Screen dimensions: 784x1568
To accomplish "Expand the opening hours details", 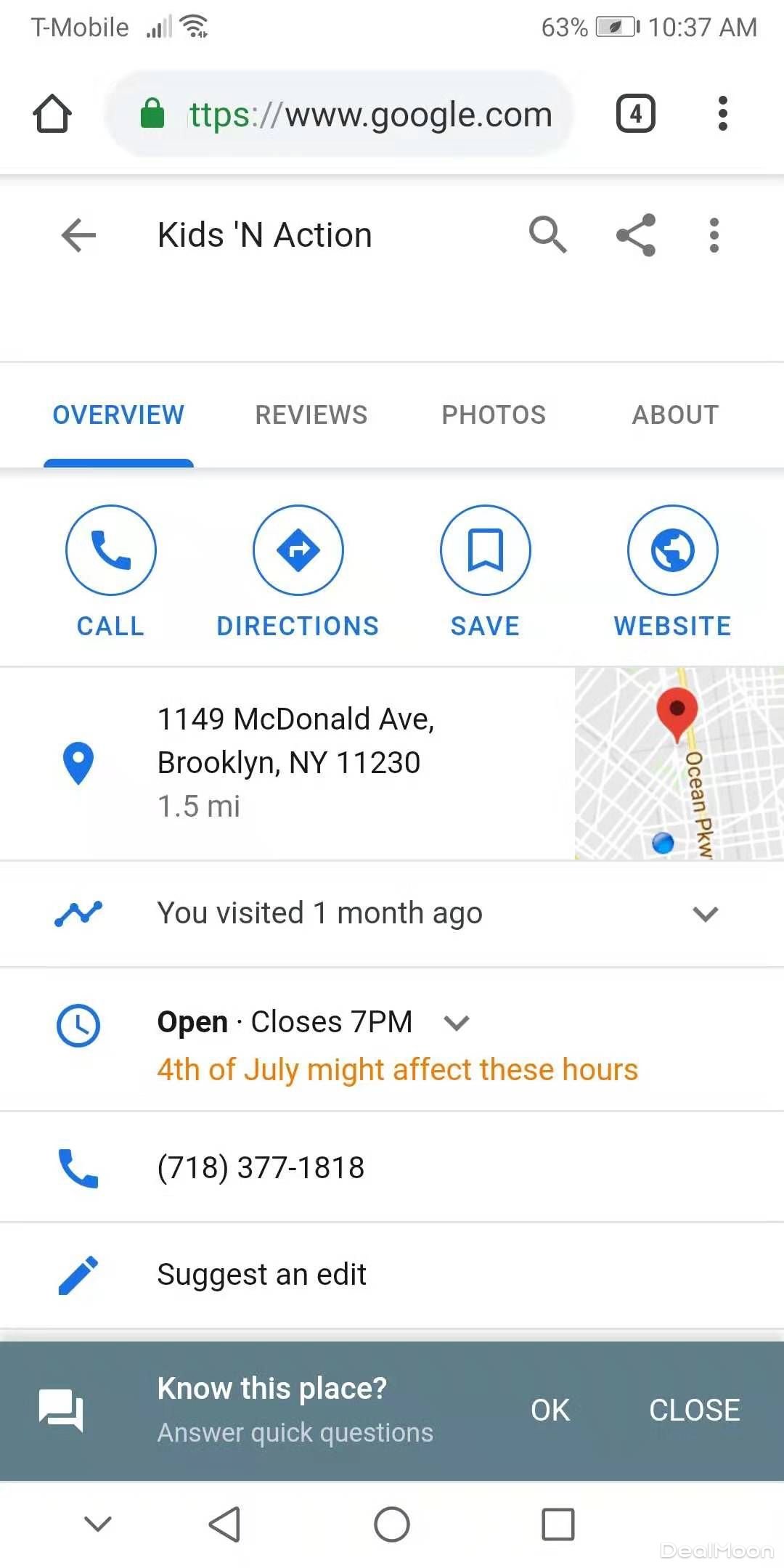I will 457,1023.
